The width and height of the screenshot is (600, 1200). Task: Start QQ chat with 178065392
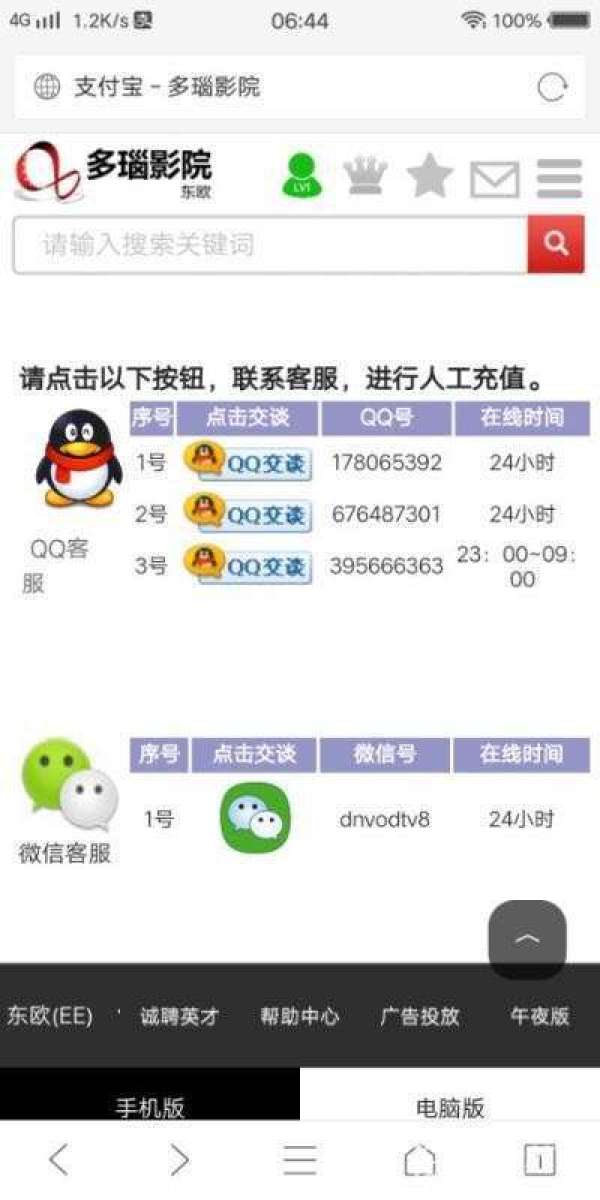pyautogui.click(x=248, y=462)
